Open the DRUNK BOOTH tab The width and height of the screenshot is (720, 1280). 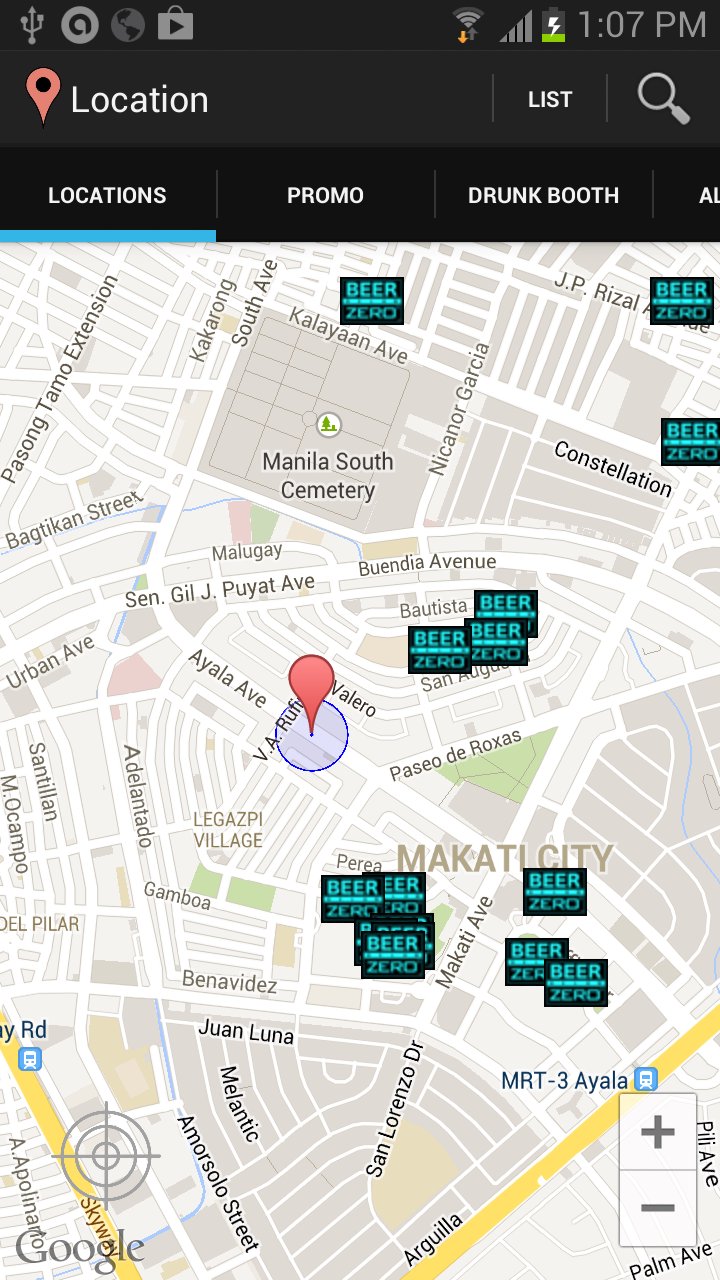[x=543, y=195]
